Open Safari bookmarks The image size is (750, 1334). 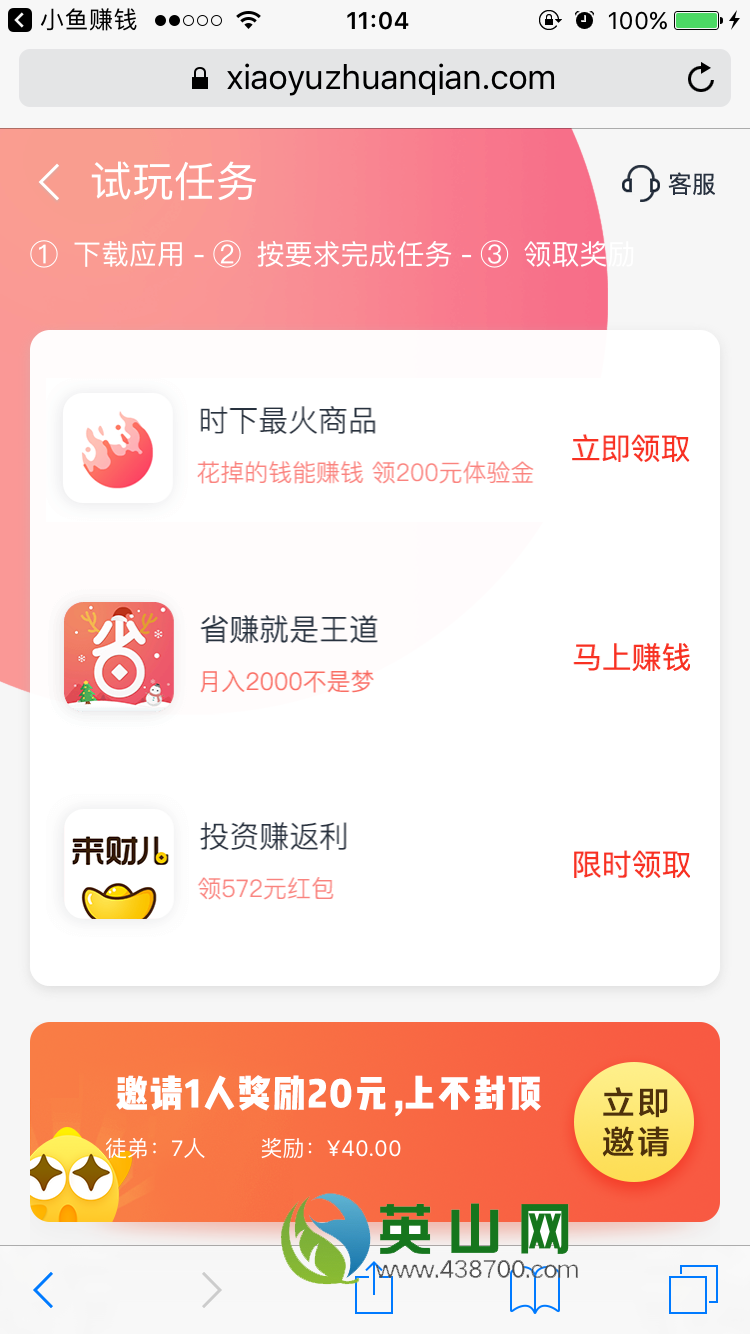coord(535,1291)
